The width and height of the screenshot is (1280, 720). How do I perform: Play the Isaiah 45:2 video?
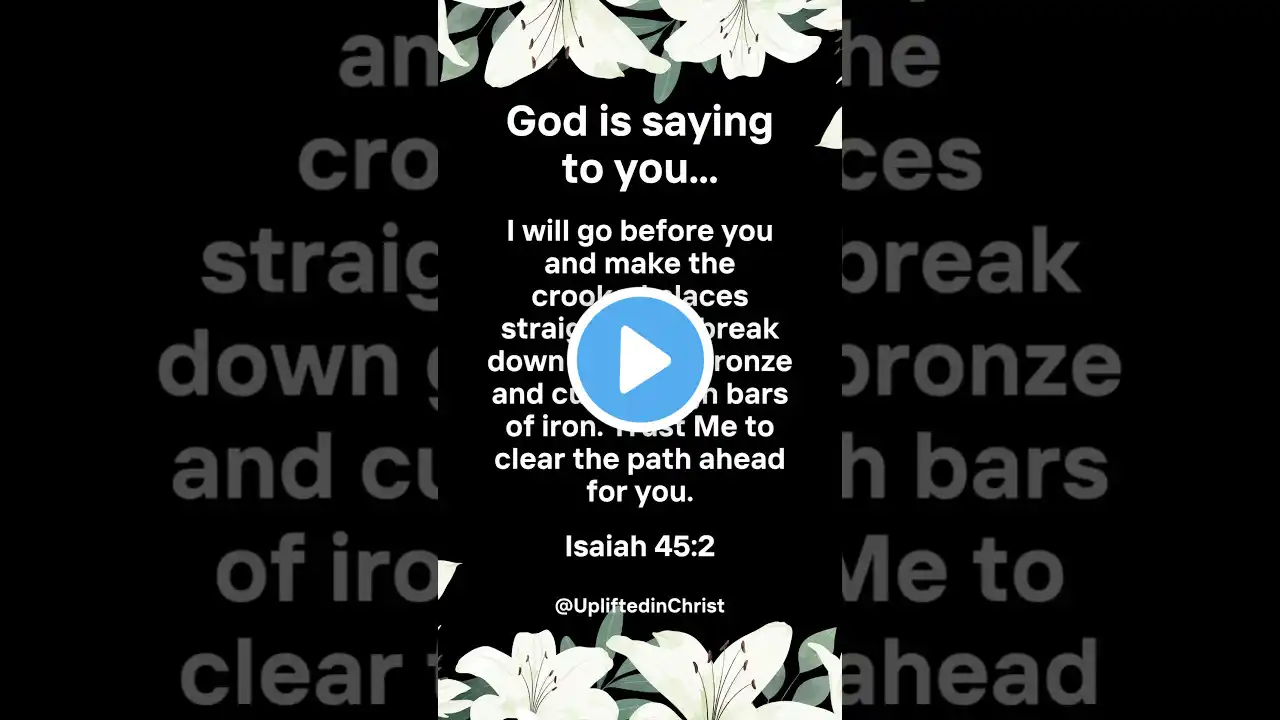tap(640, 360)
